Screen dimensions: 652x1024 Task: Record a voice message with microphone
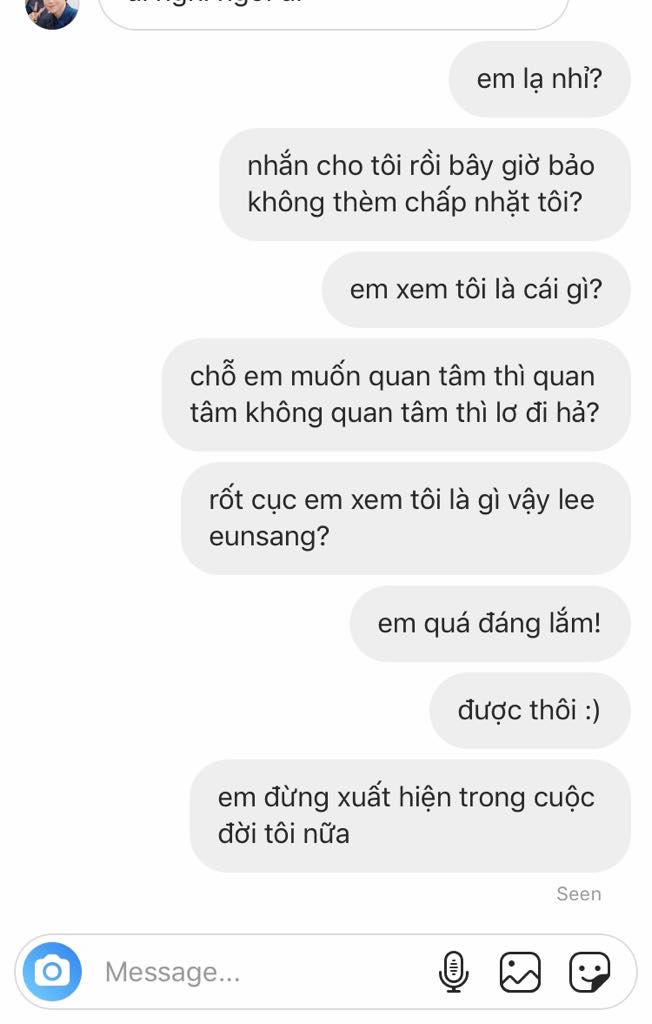tap(453, 971)
